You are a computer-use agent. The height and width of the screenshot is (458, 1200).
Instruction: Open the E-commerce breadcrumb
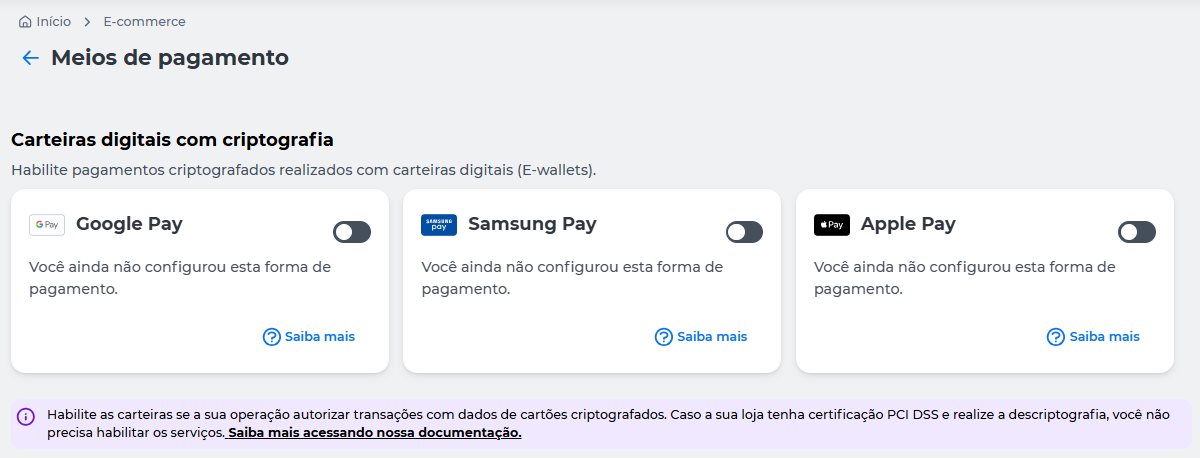point(144,21)
